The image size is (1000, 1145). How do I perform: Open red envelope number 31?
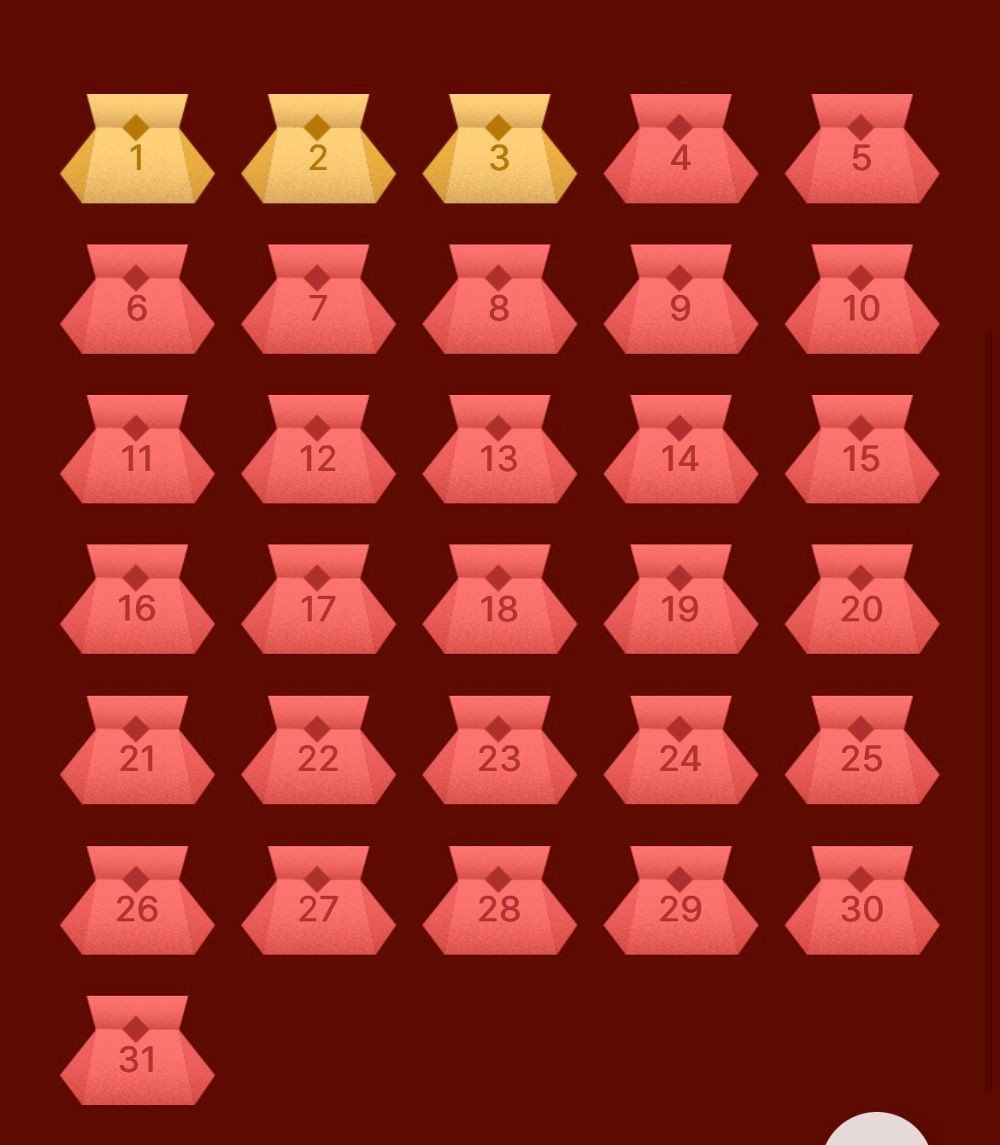137,1052
